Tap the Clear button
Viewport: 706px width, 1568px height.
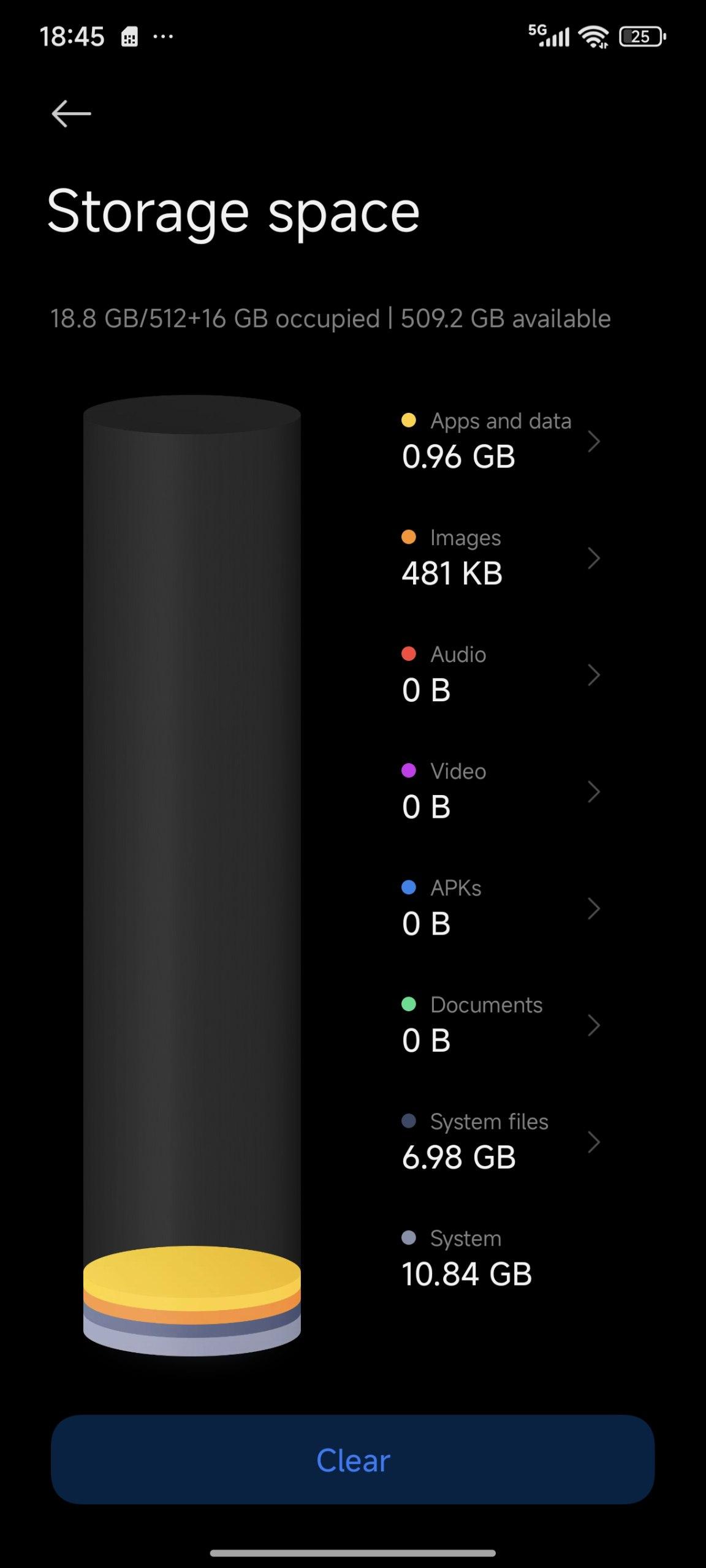(x=353, y=1460)
